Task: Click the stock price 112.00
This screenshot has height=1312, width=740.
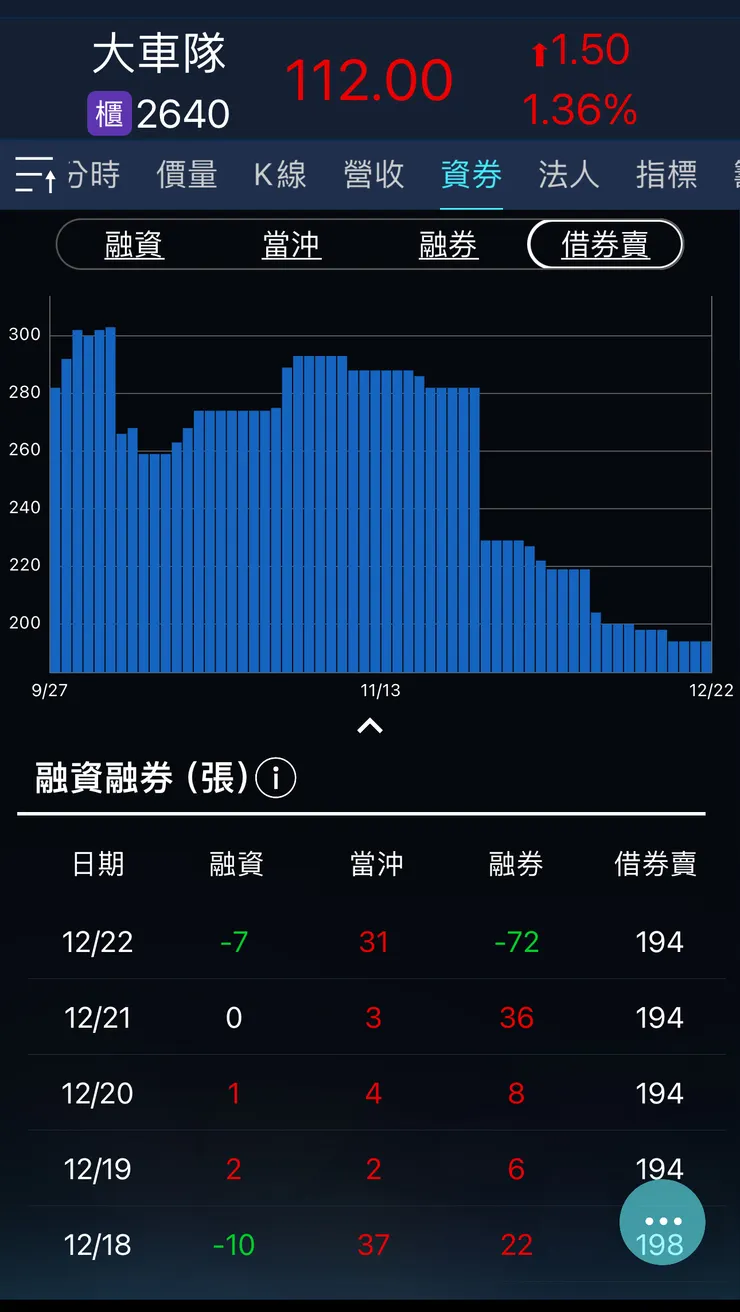Action: tap(369, 80)
